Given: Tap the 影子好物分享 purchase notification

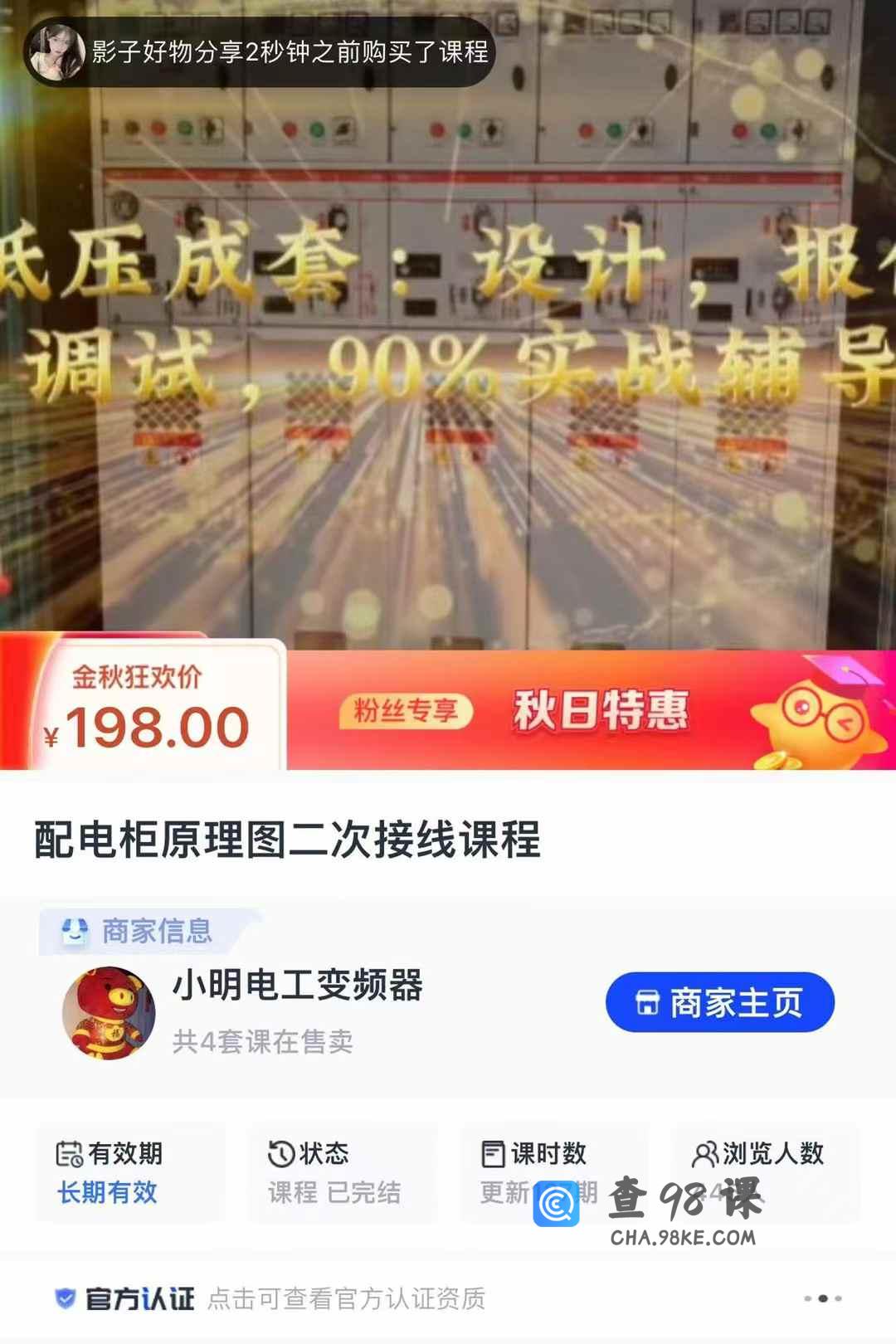Looking at the screenshot, I should click(259, 52).
